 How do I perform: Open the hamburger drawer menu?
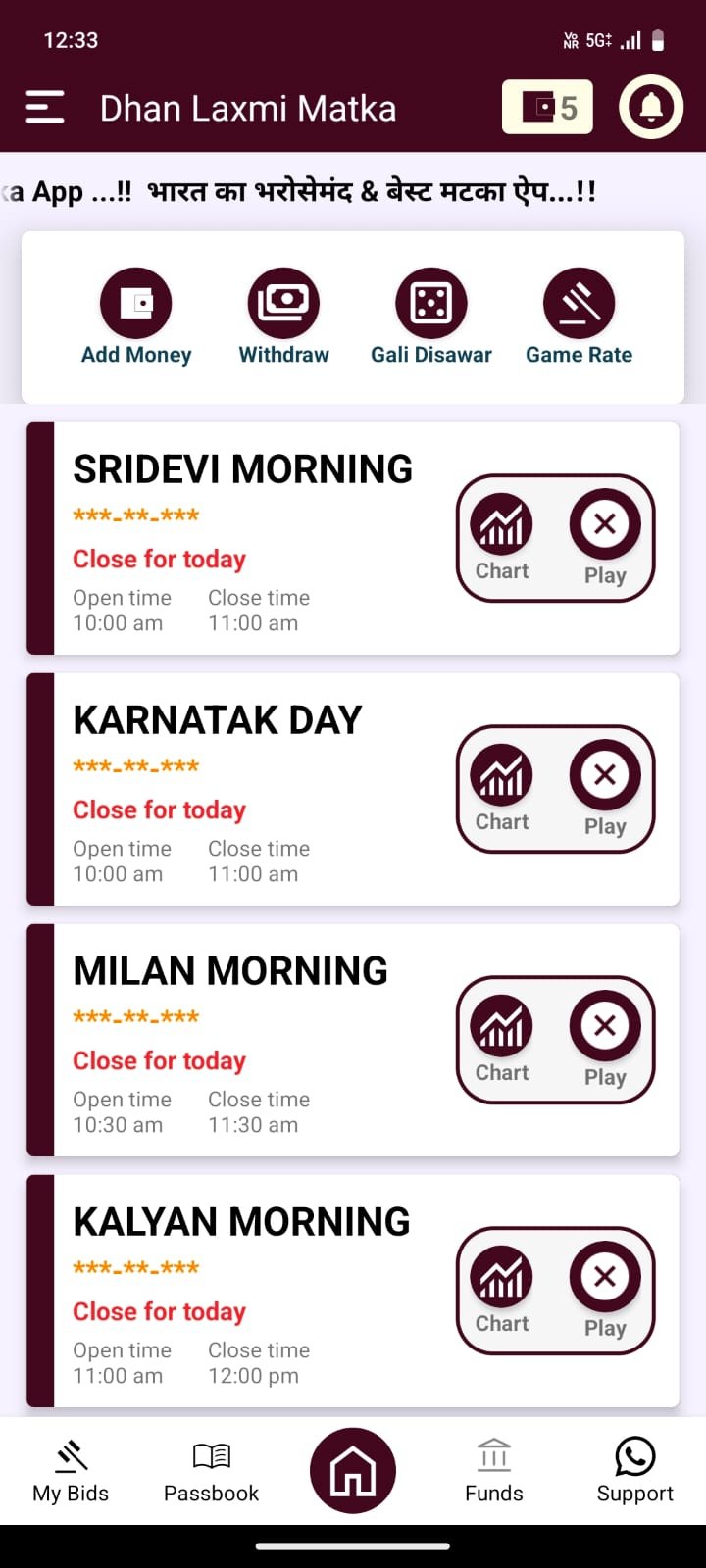coord(45,107)
